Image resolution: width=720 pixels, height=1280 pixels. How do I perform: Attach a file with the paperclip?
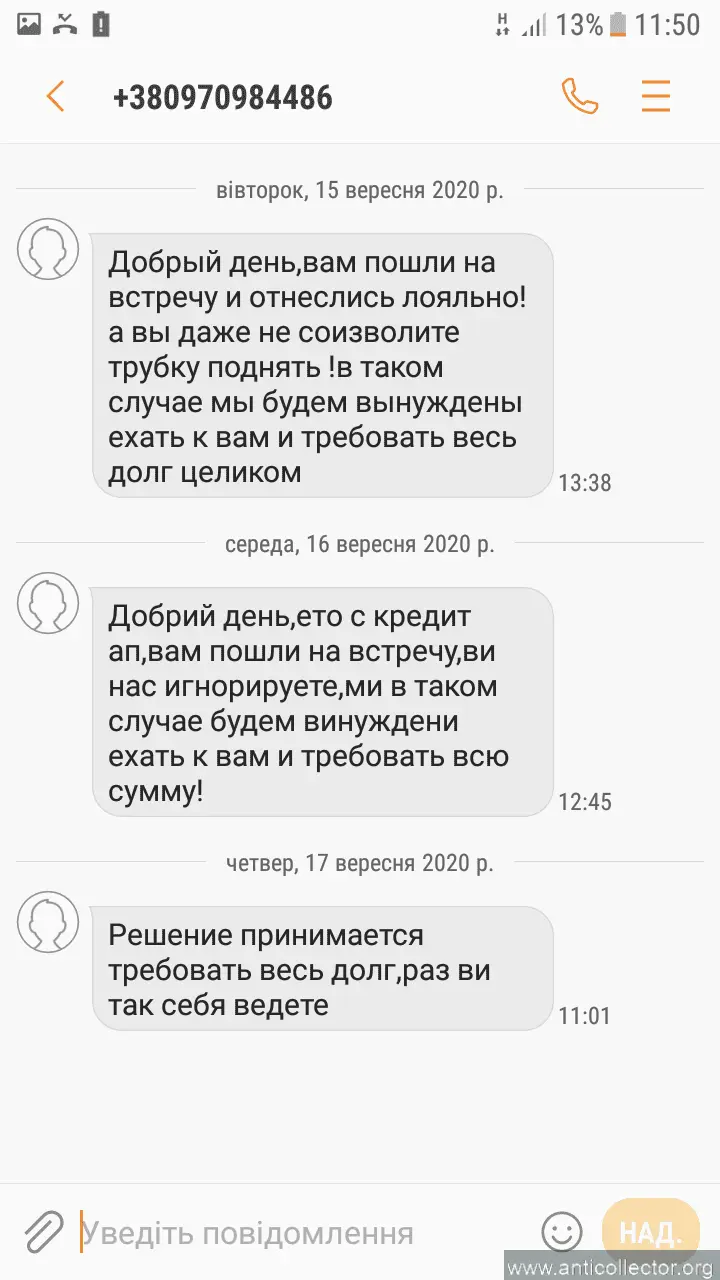point(44,1232)
